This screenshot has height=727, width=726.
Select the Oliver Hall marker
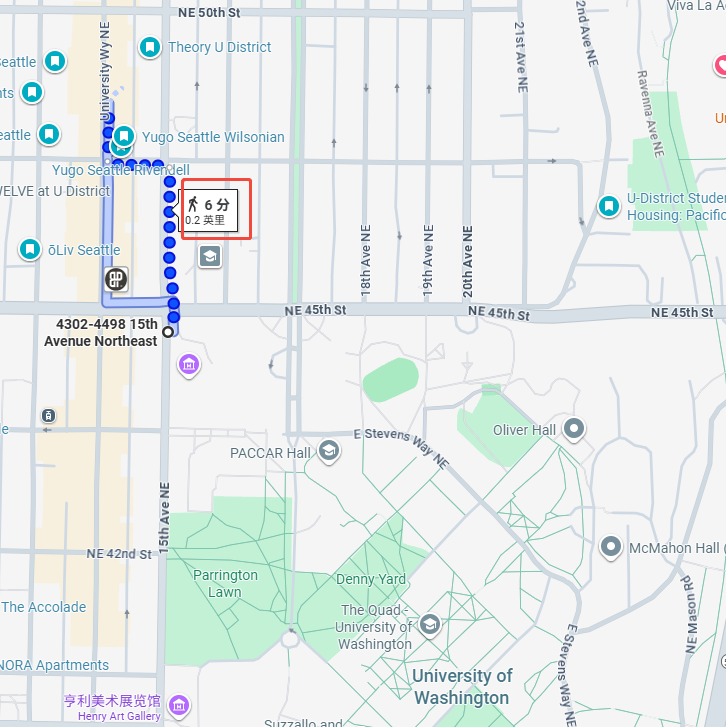(x=574, y=430)
